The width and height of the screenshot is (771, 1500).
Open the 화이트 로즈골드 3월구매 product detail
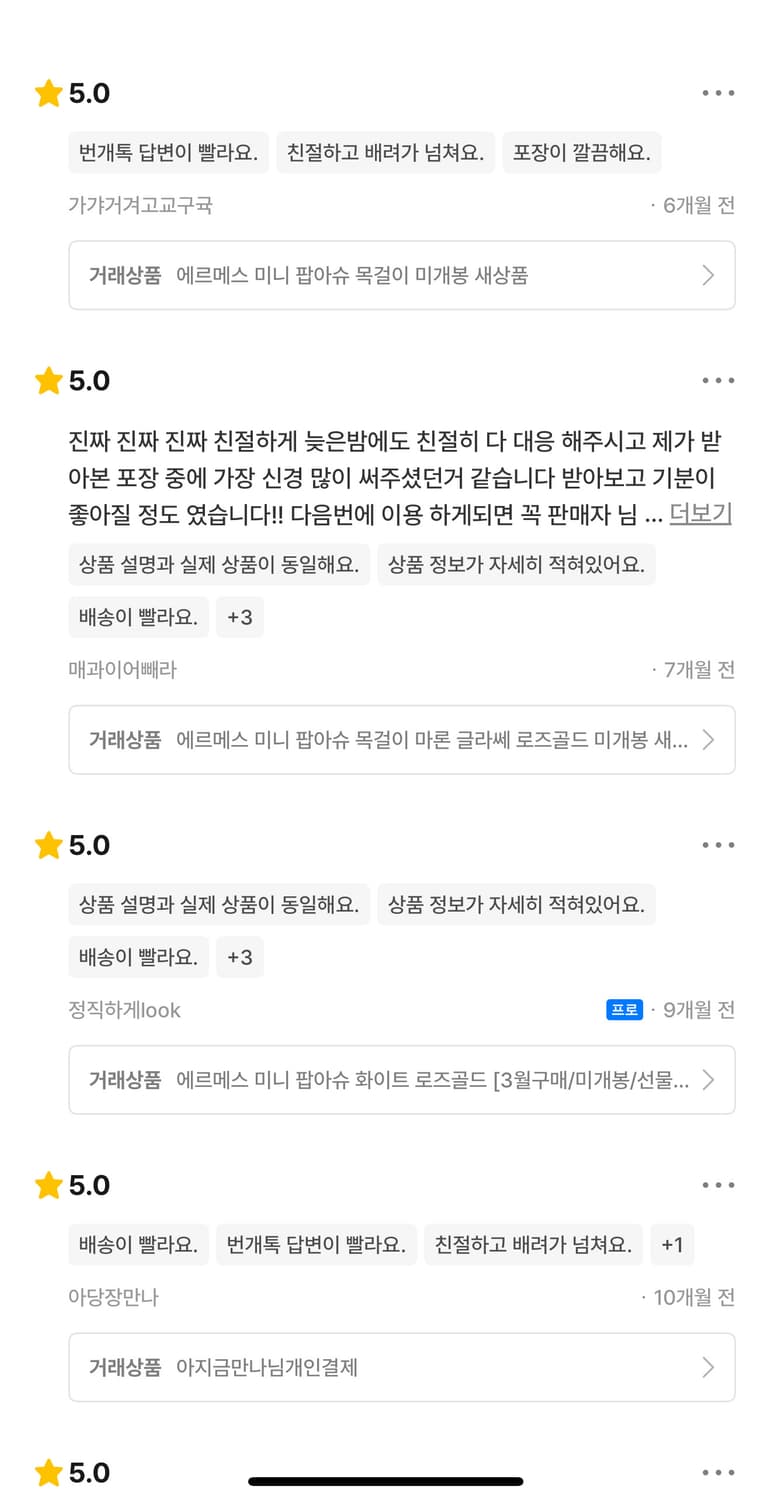tap(400, 1080)
